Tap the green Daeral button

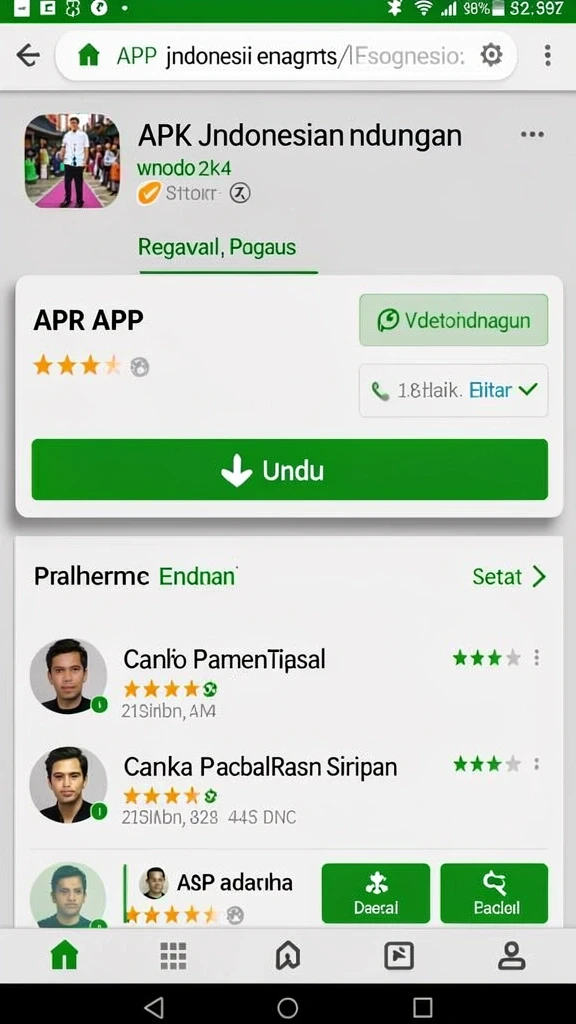click(x=376, y=893)
